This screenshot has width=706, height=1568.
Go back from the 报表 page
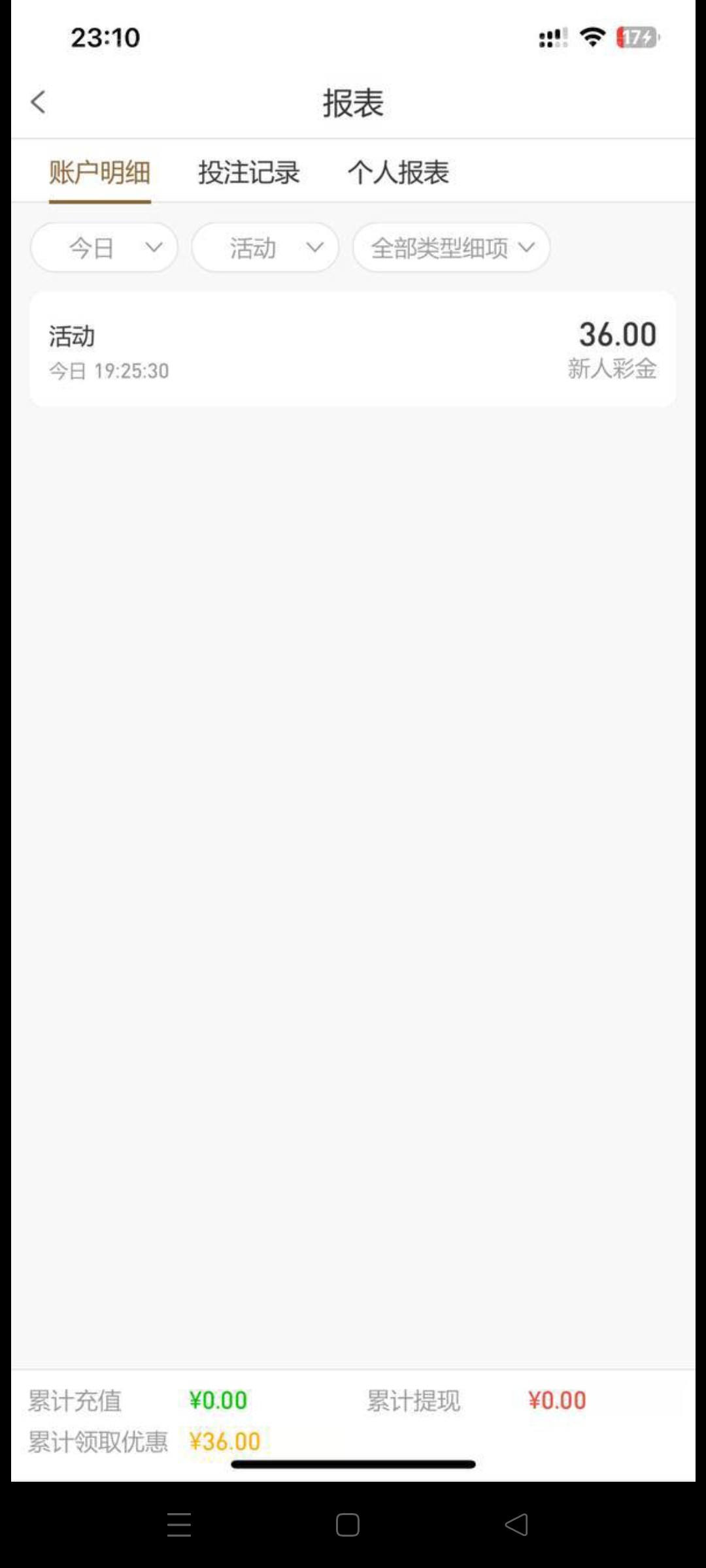[x=38, y=103]
